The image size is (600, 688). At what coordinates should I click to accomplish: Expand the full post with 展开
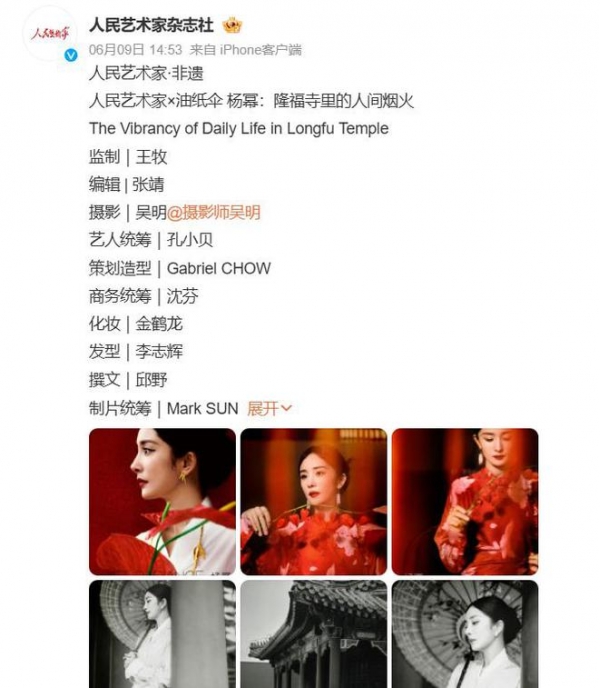[x=270, y=408]
